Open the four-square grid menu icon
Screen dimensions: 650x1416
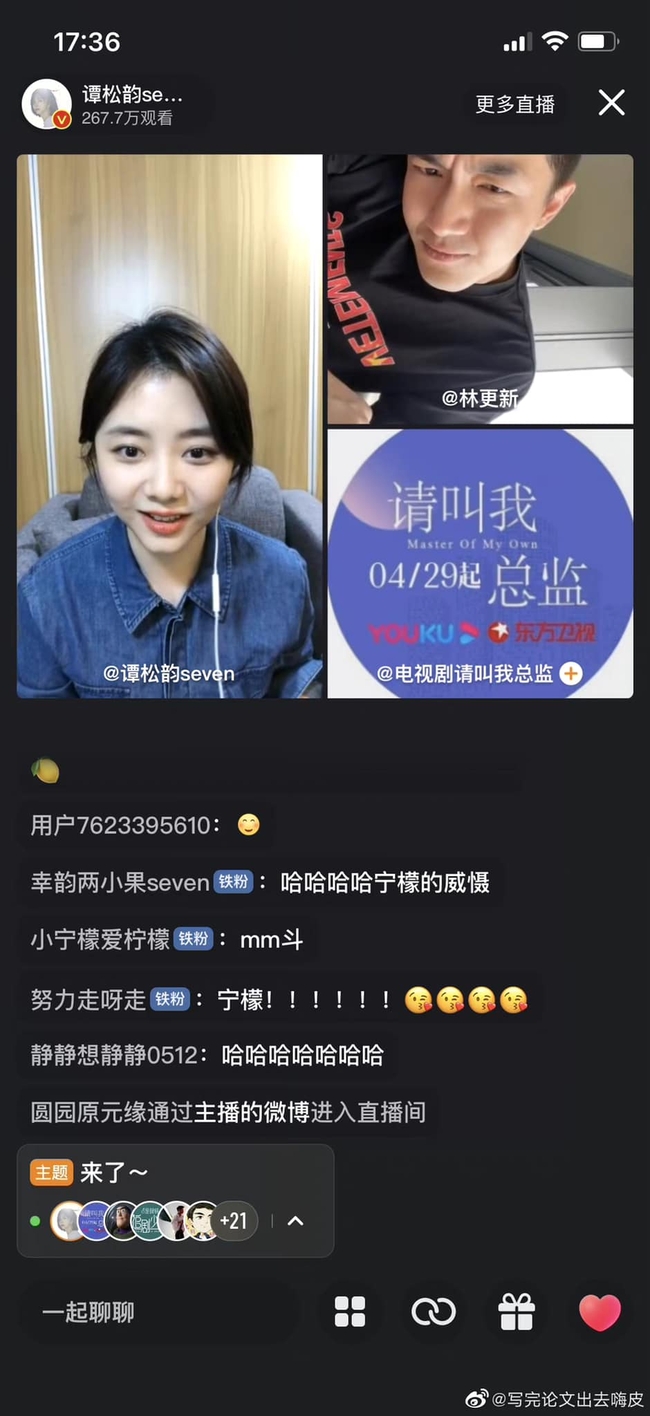(350, 1312)
